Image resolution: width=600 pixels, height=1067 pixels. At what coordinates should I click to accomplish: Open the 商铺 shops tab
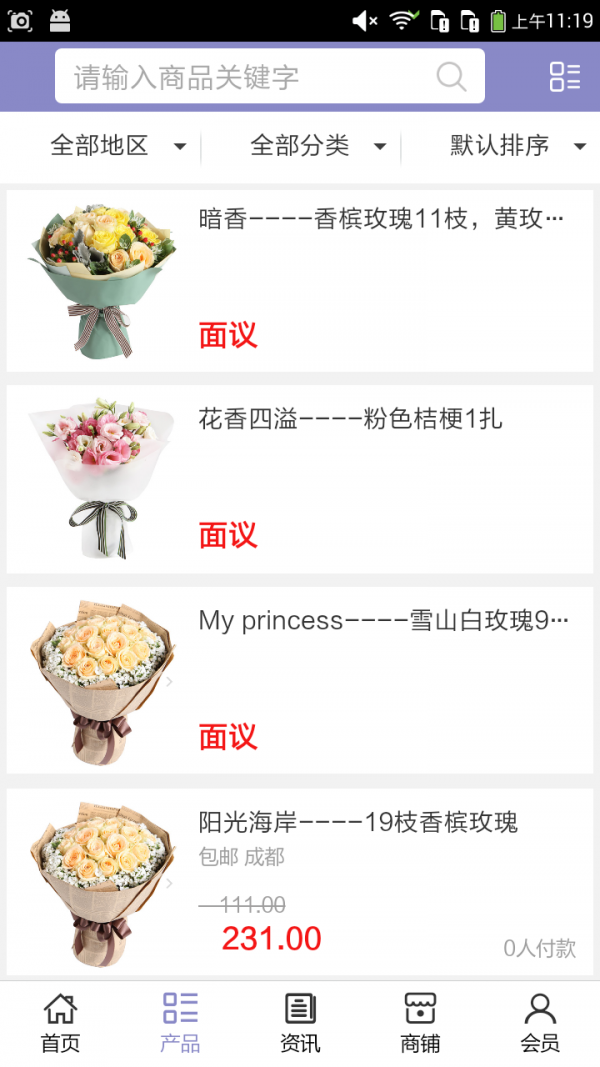(x=420, y=1023)
